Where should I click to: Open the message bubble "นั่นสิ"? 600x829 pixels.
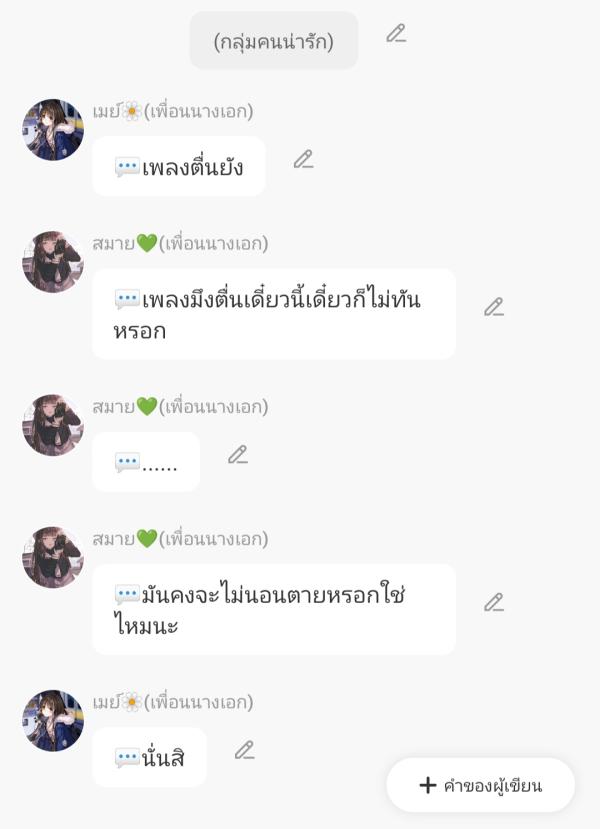[150, 757]
